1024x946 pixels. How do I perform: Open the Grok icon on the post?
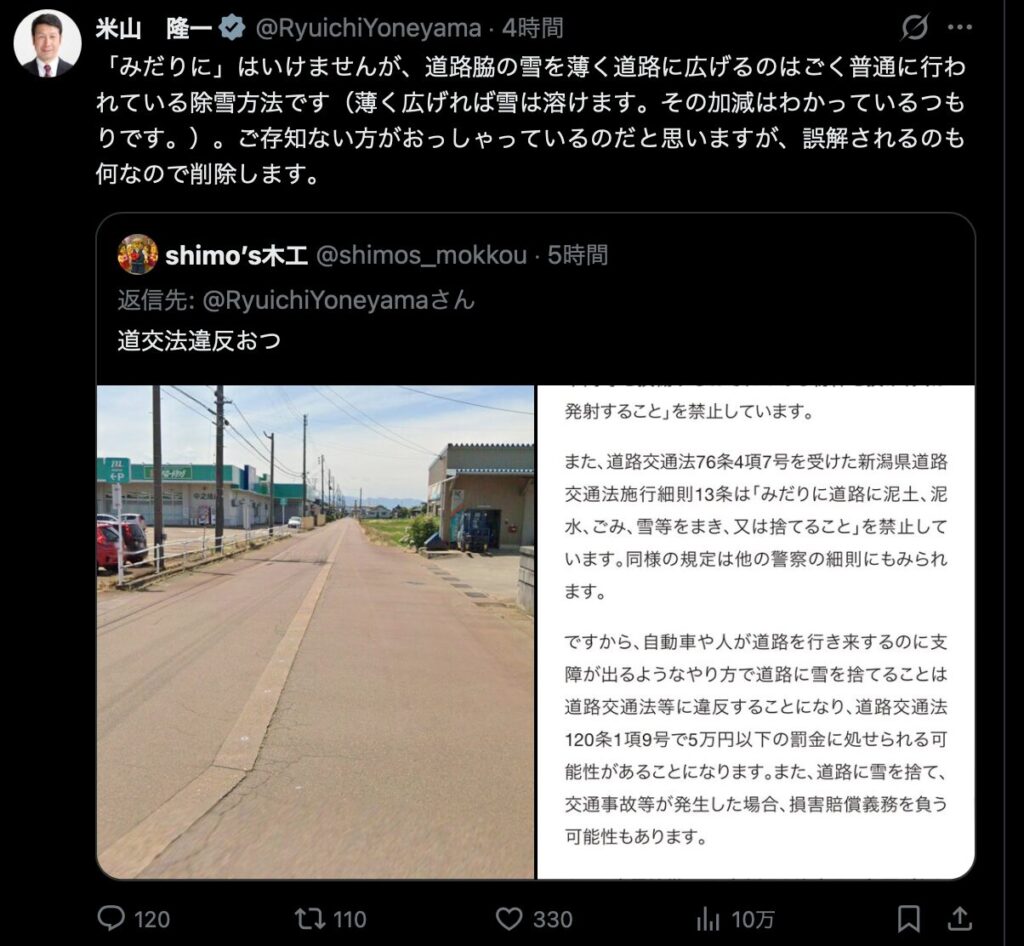click(914, 28)
